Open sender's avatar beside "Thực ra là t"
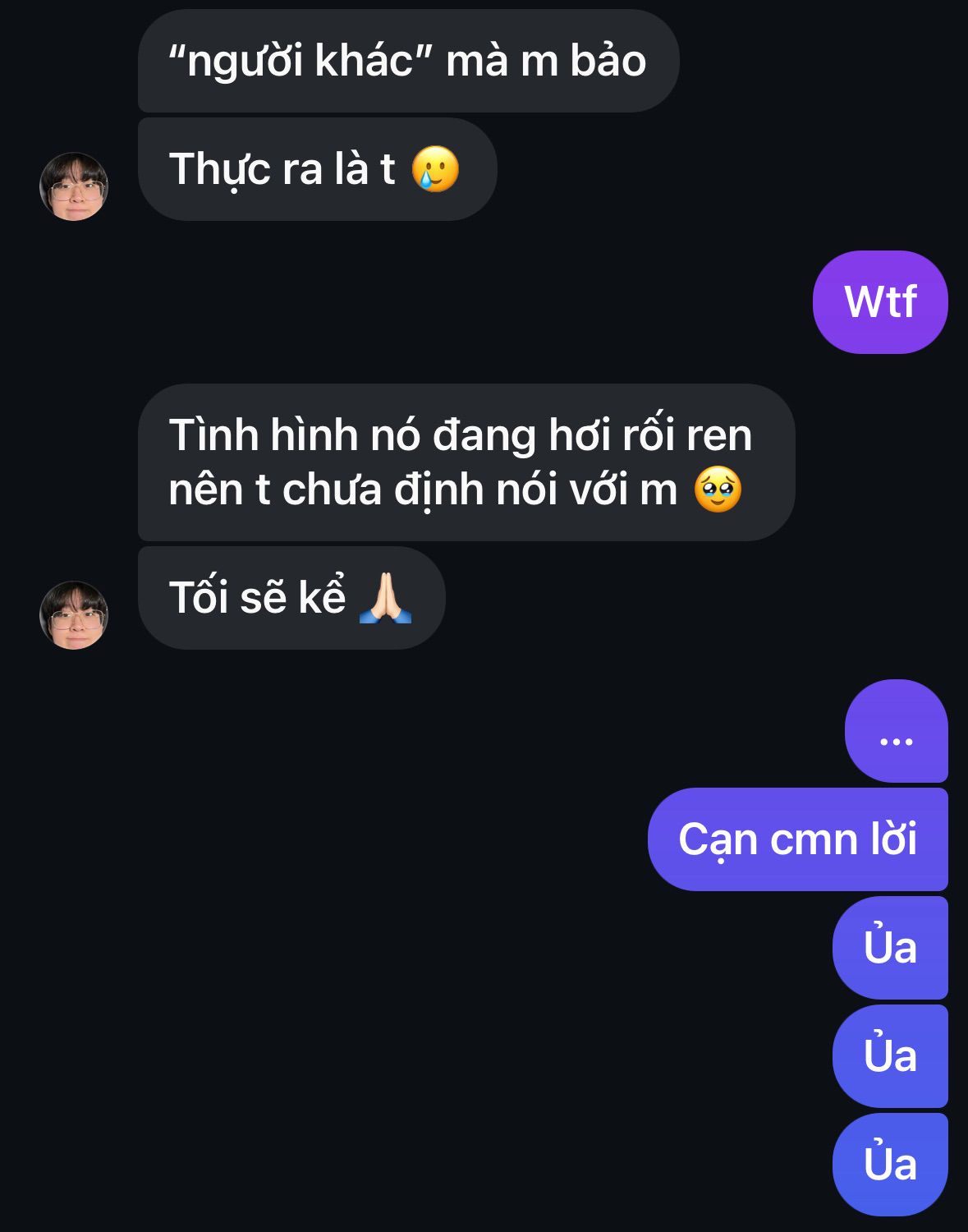The height and width of the screenshot is (1232, 968). [74, 186]
